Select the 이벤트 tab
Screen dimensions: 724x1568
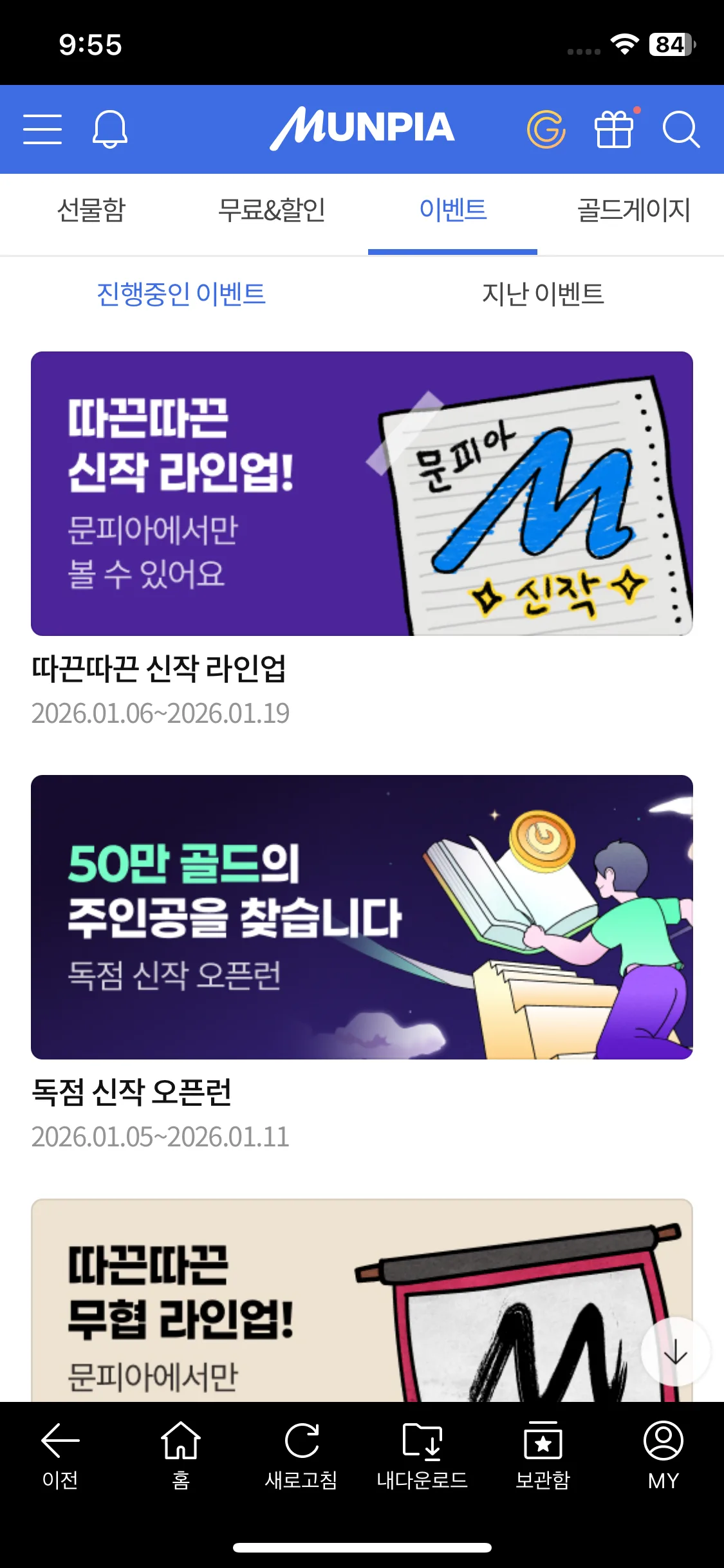coord(452,210)
